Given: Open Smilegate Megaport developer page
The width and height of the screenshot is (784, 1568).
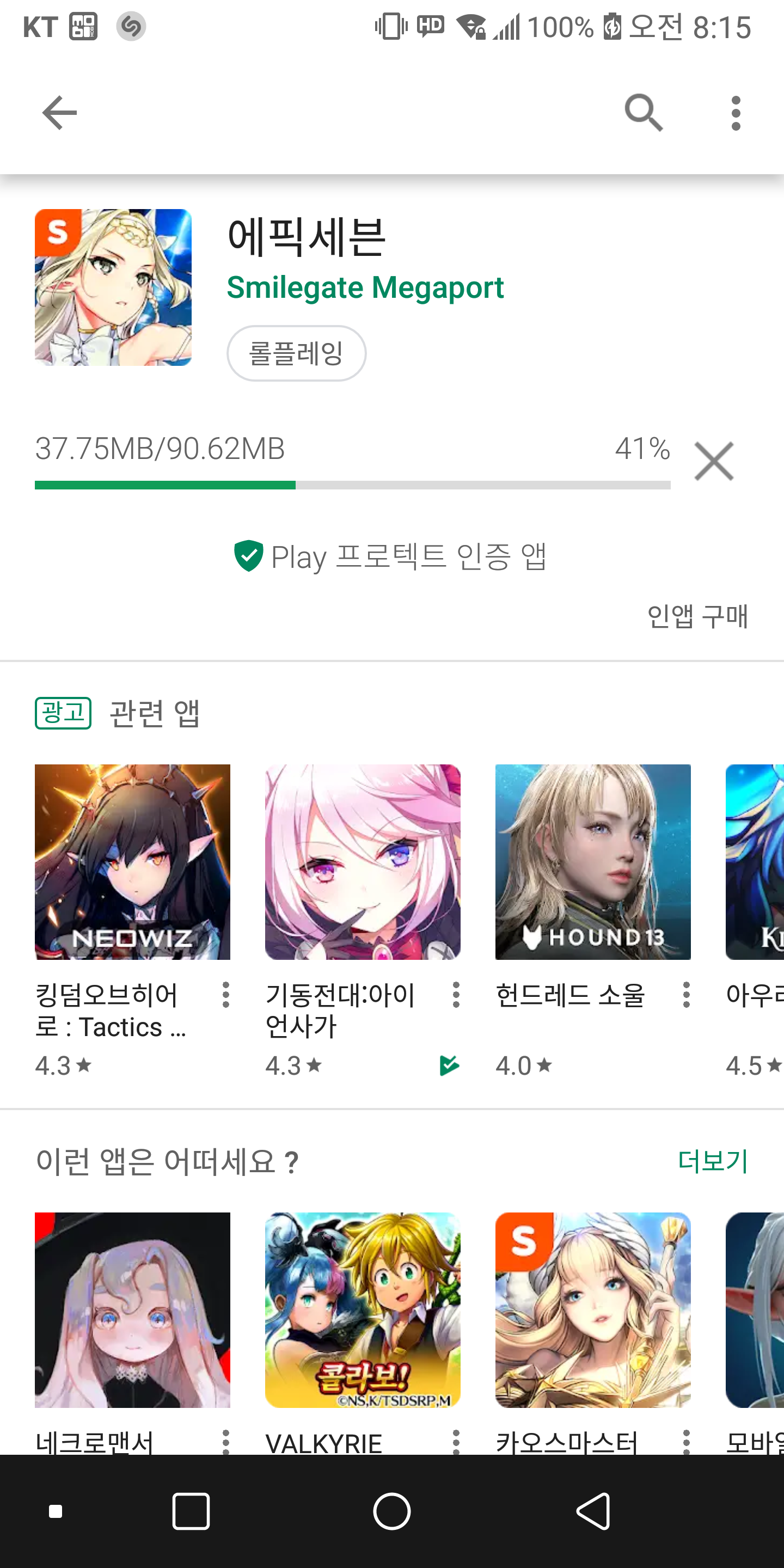Looking at the screenshot, I should coord(365,287).
